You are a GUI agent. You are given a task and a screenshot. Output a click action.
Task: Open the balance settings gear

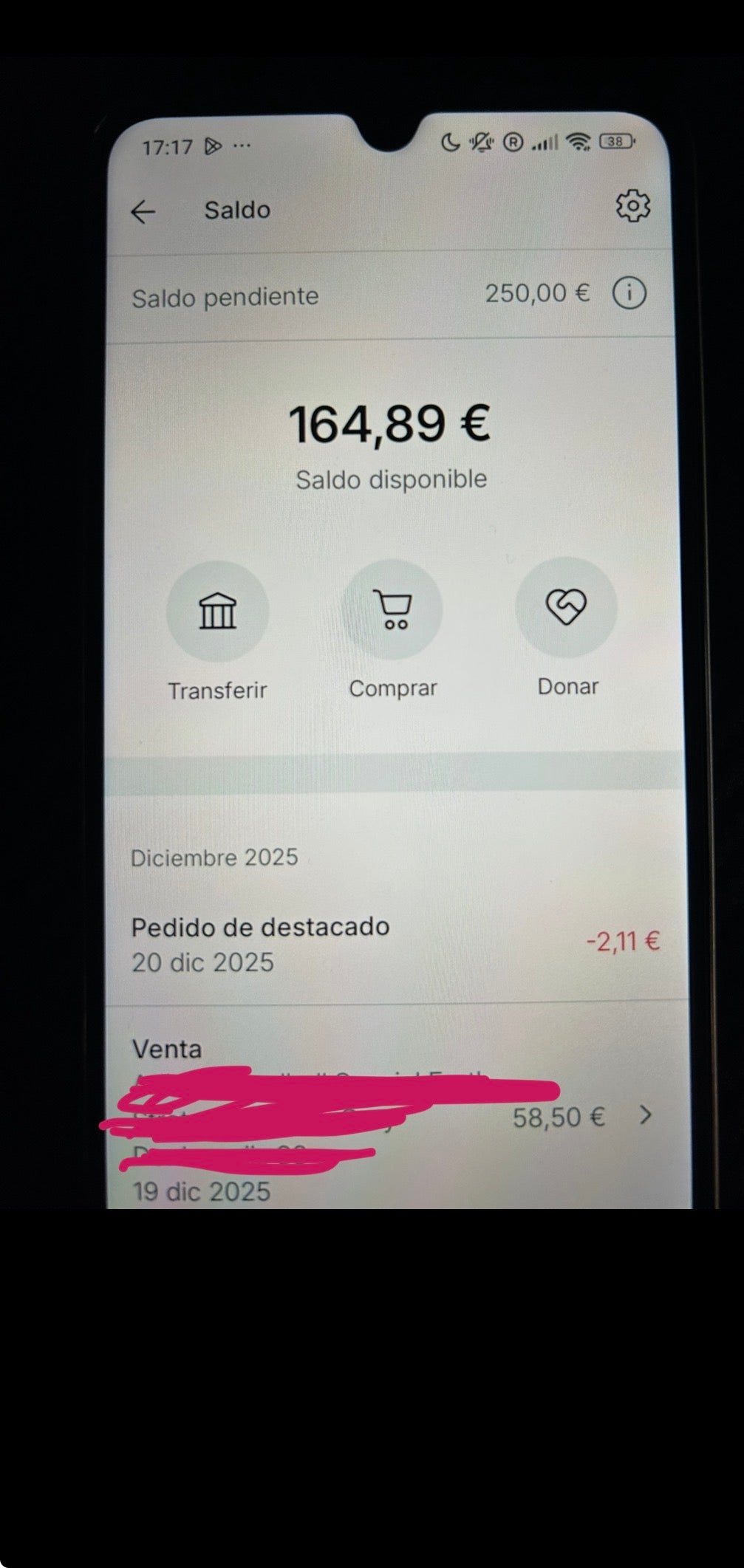(632, 205)
